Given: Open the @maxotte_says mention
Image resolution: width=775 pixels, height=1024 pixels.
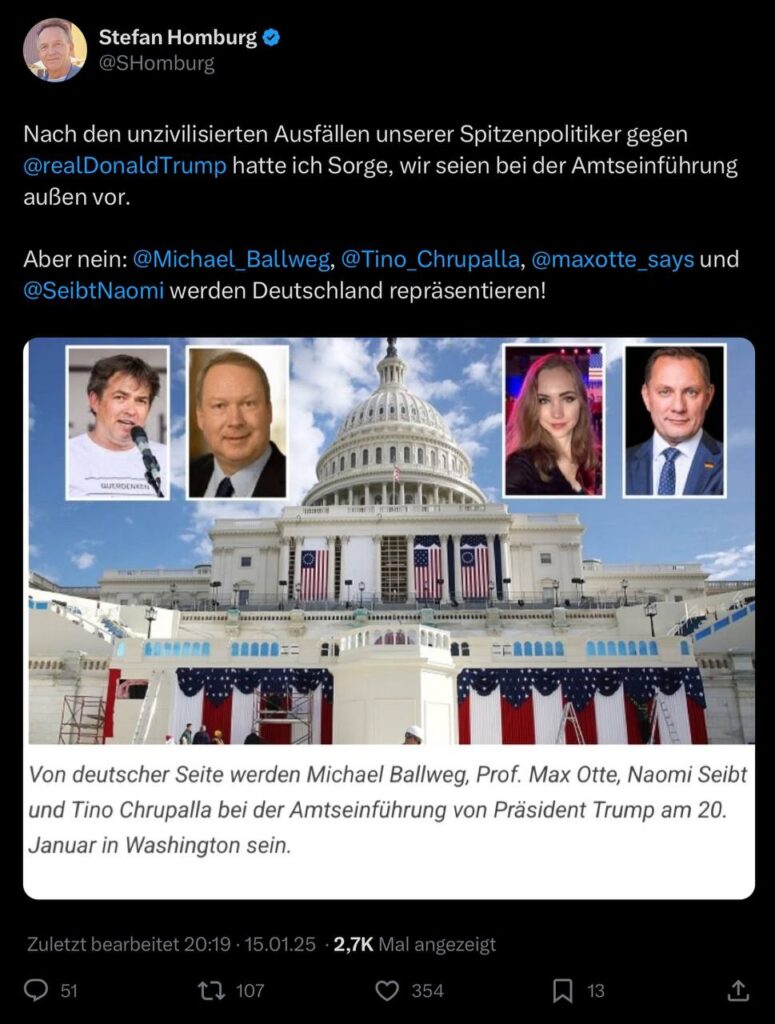Looking at the screenshot, I should point(612,260).
